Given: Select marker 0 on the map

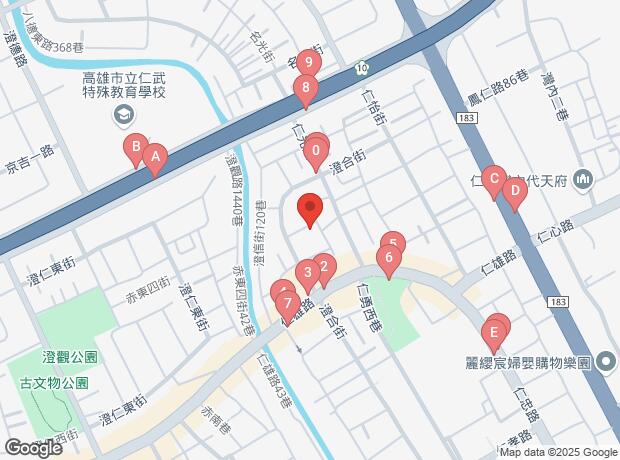Looking at the screenshot, I should 316,154.
